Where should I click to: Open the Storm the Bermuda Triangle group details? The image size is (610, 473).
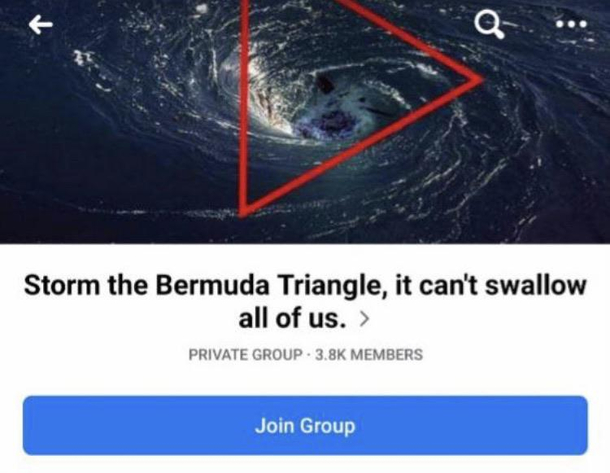click(x=304, y=303)
